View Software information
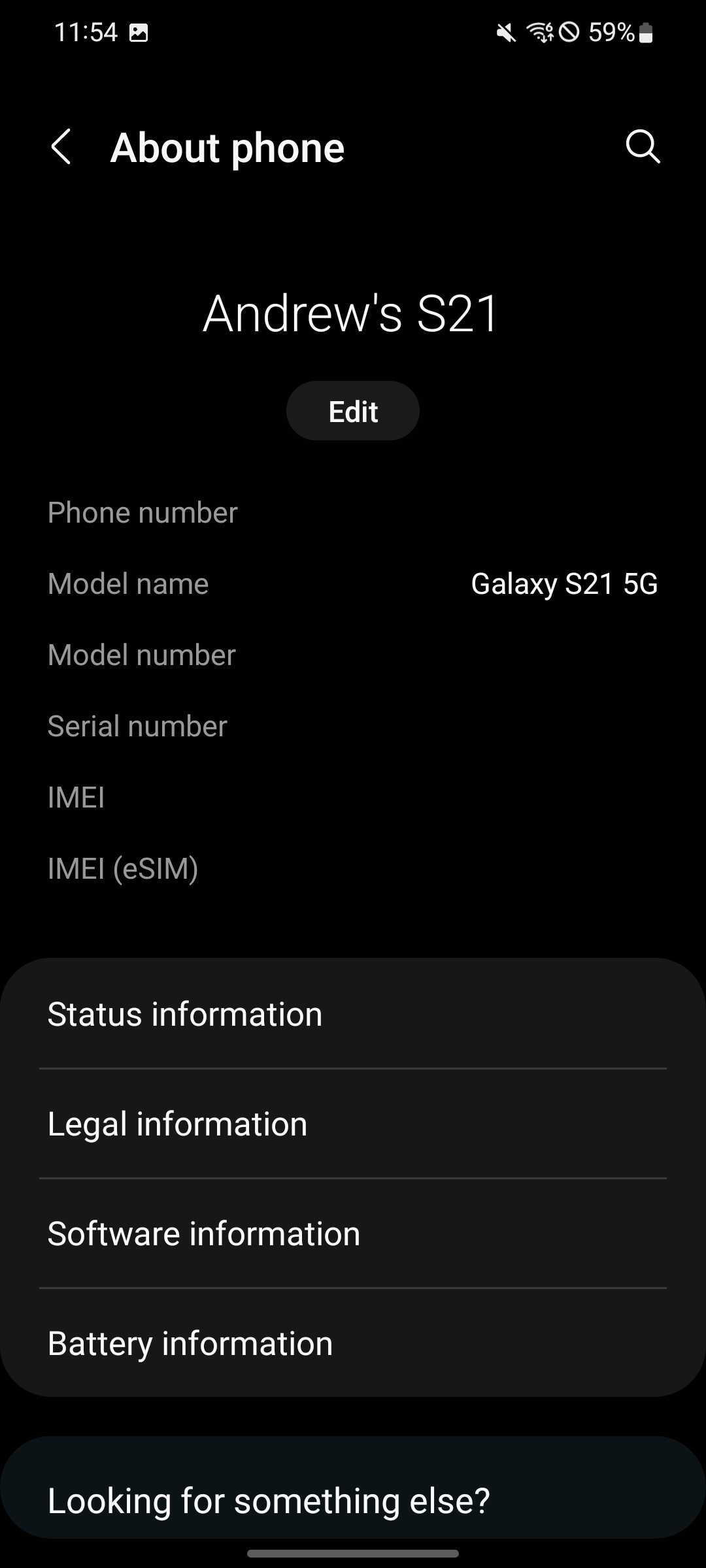706x1568 pixels. click(353, 1233)
